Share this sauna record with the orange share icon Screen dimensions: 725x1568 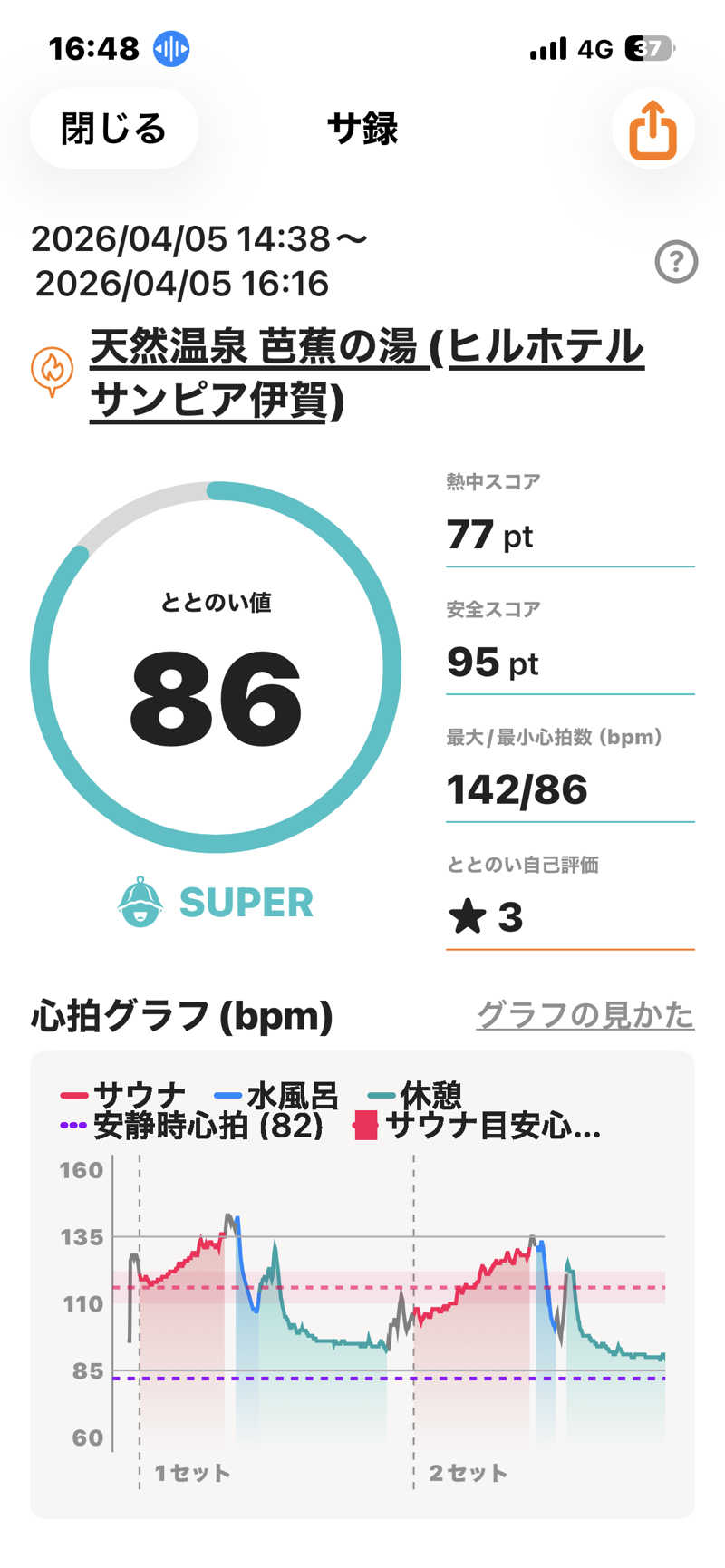(x=652, y=129)
